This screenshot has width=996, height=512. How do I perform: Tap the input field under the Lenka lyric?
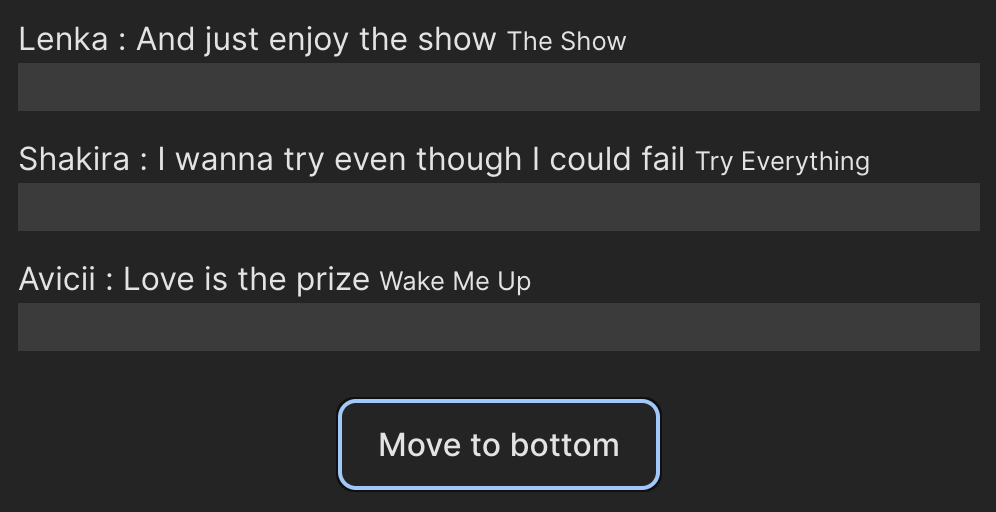click(x=498, y=87)
